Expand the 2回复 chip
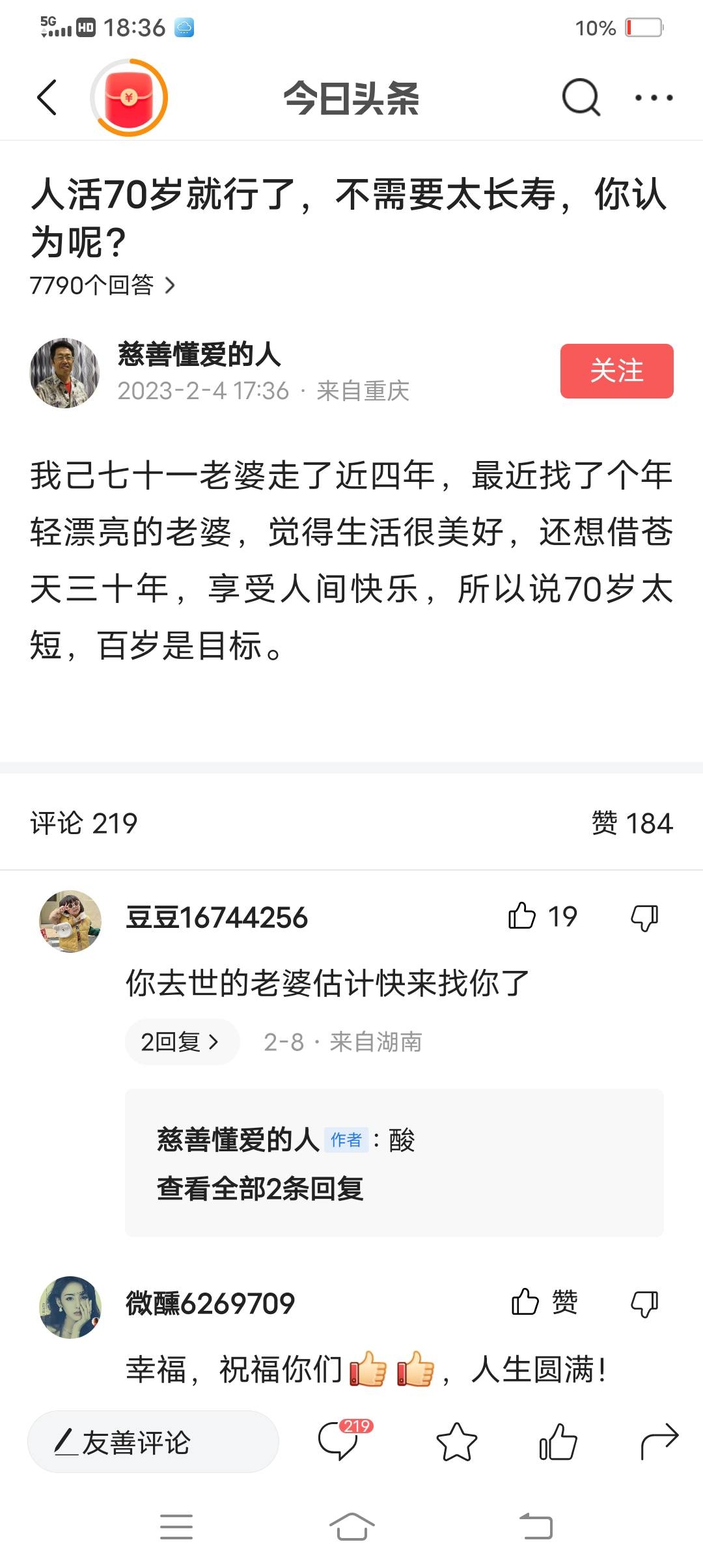 click(x=181, y=1042)
